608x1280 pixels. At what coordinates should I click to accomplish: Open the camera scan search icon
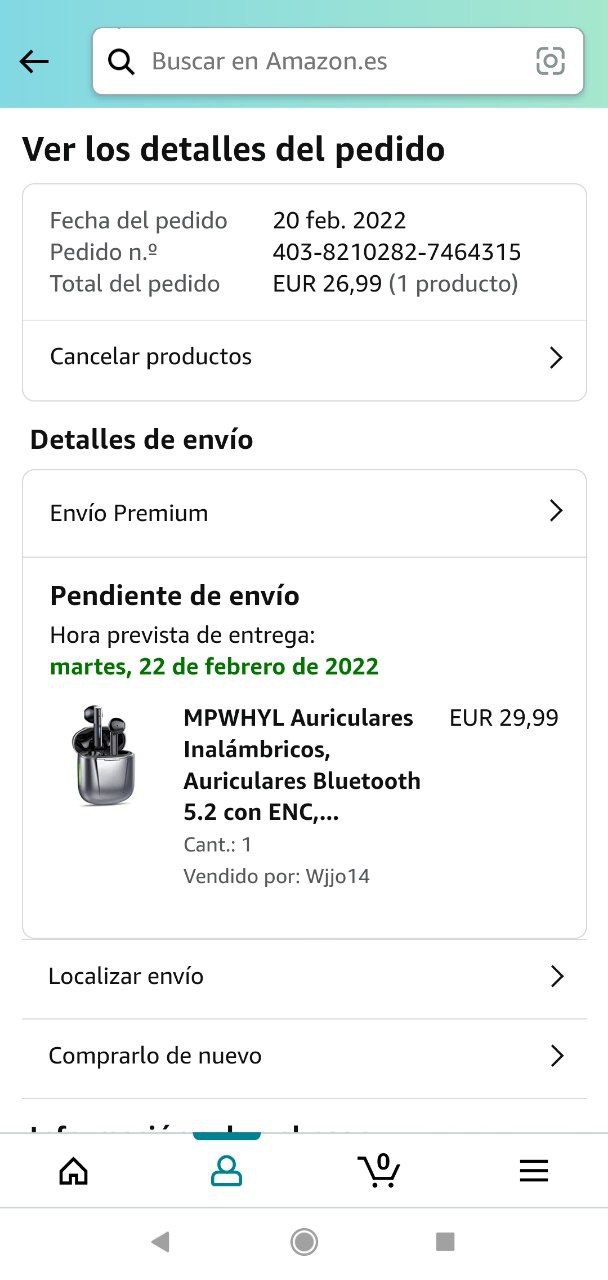(x=550, y=61)
